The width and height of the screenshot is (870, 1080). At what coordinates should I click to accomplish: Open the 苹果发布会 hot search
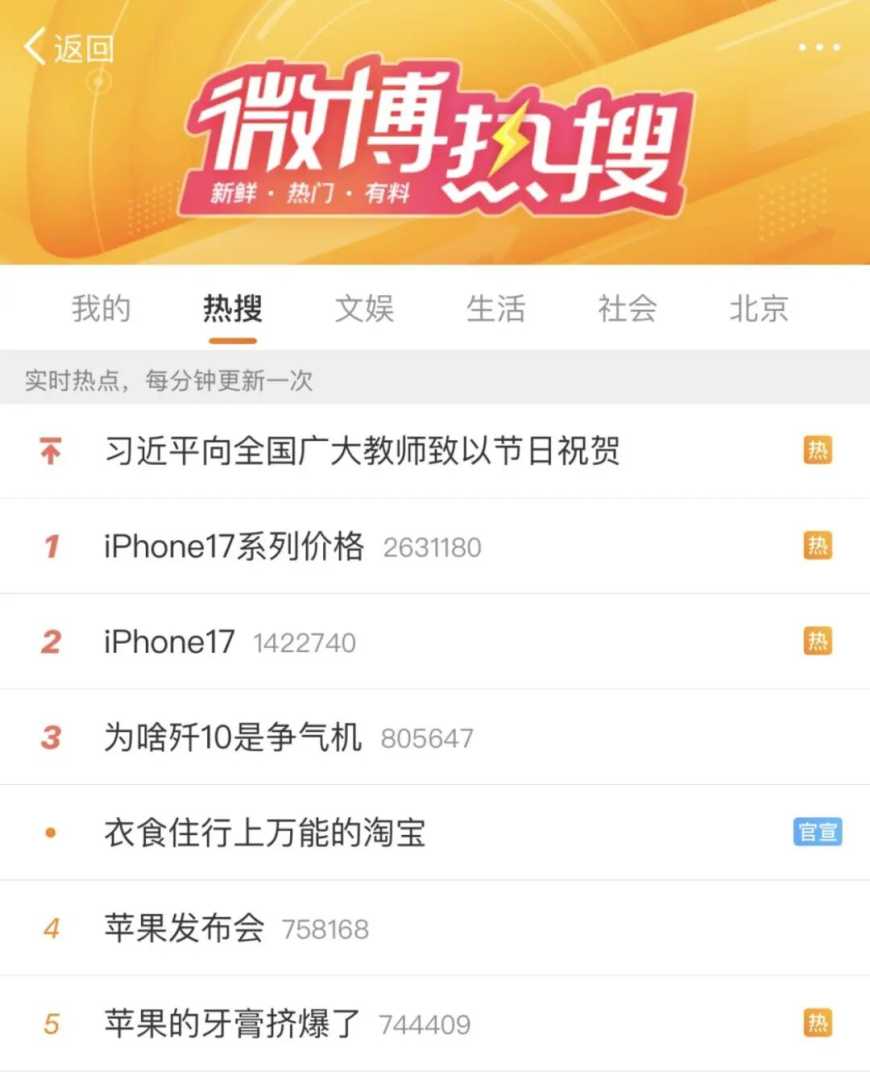[x=184, y=929]
